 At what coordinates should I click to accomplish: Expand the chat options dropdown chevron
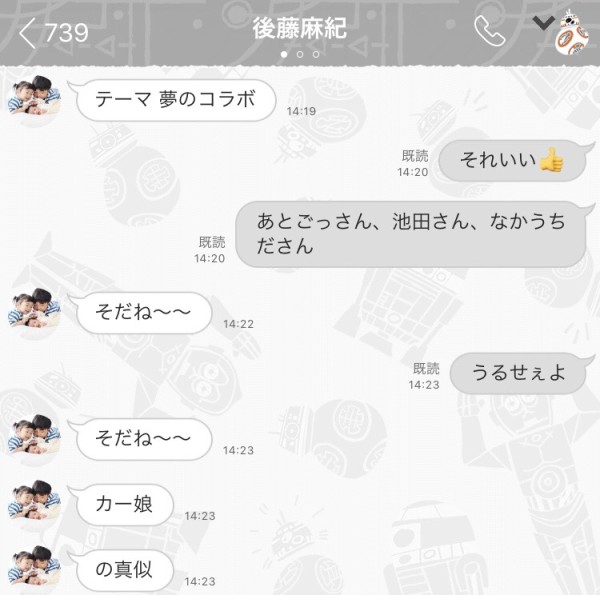(x=543, y=24)
